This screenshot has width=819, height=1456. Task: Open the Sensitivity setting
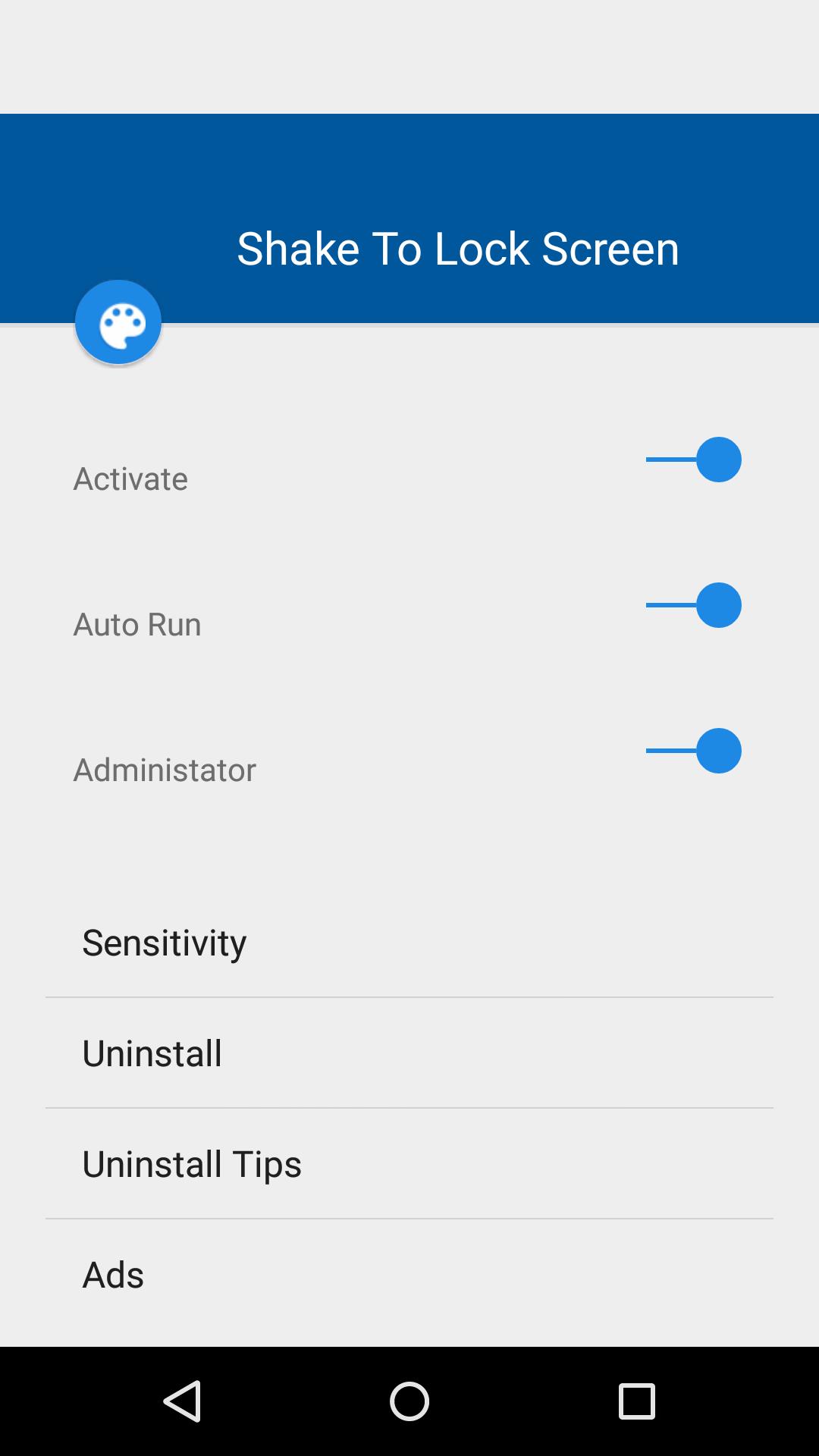pos(409,943)
